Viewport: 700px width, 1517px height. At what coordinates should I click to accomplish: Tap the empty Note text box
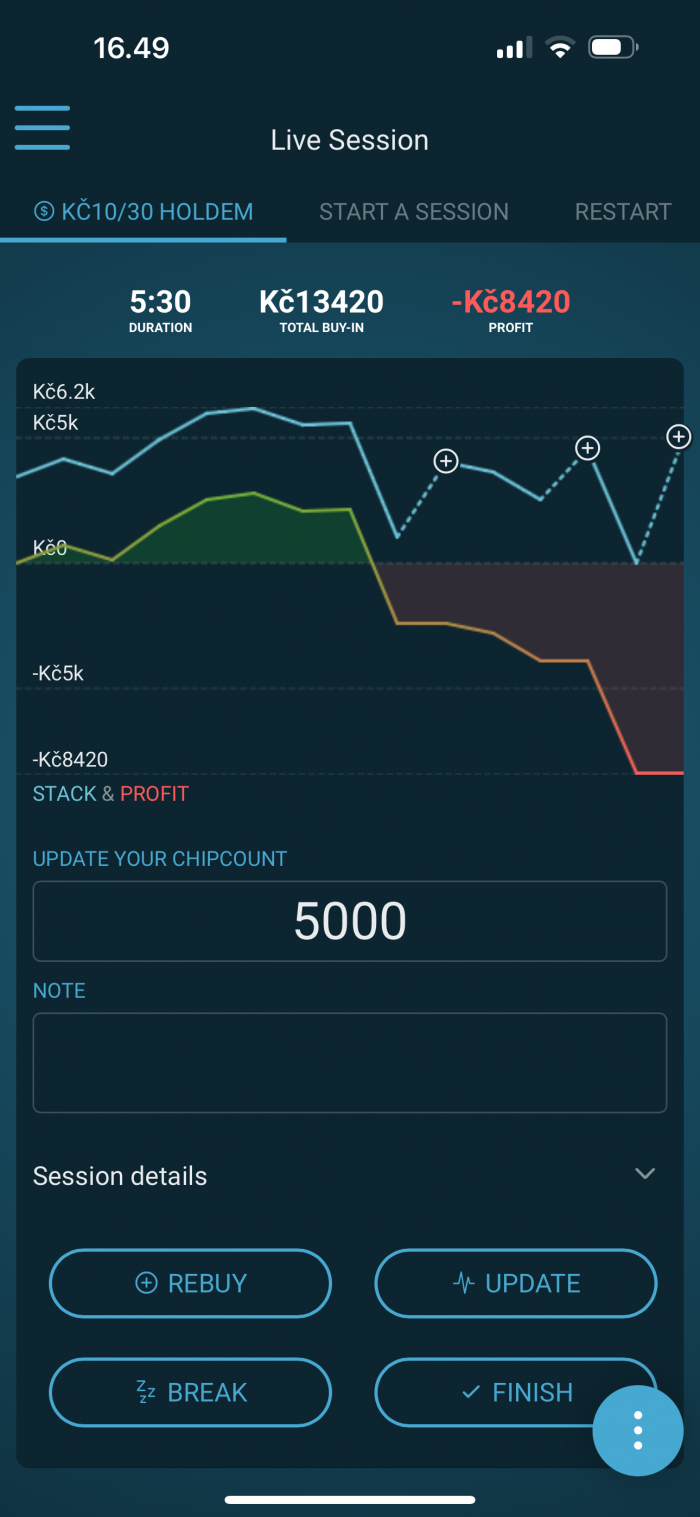coord(350,1063)
